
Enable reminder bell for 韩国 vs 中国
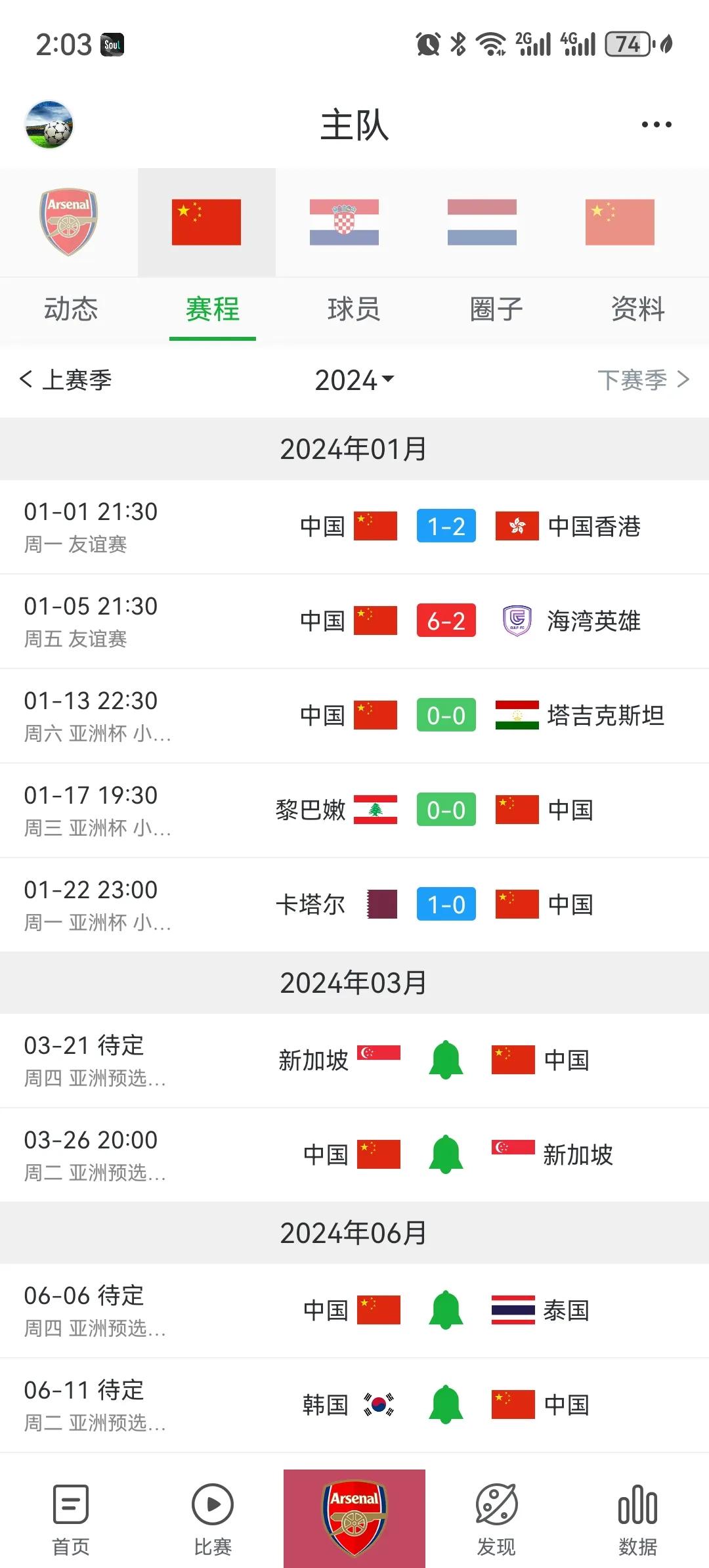click(446, 1403)
